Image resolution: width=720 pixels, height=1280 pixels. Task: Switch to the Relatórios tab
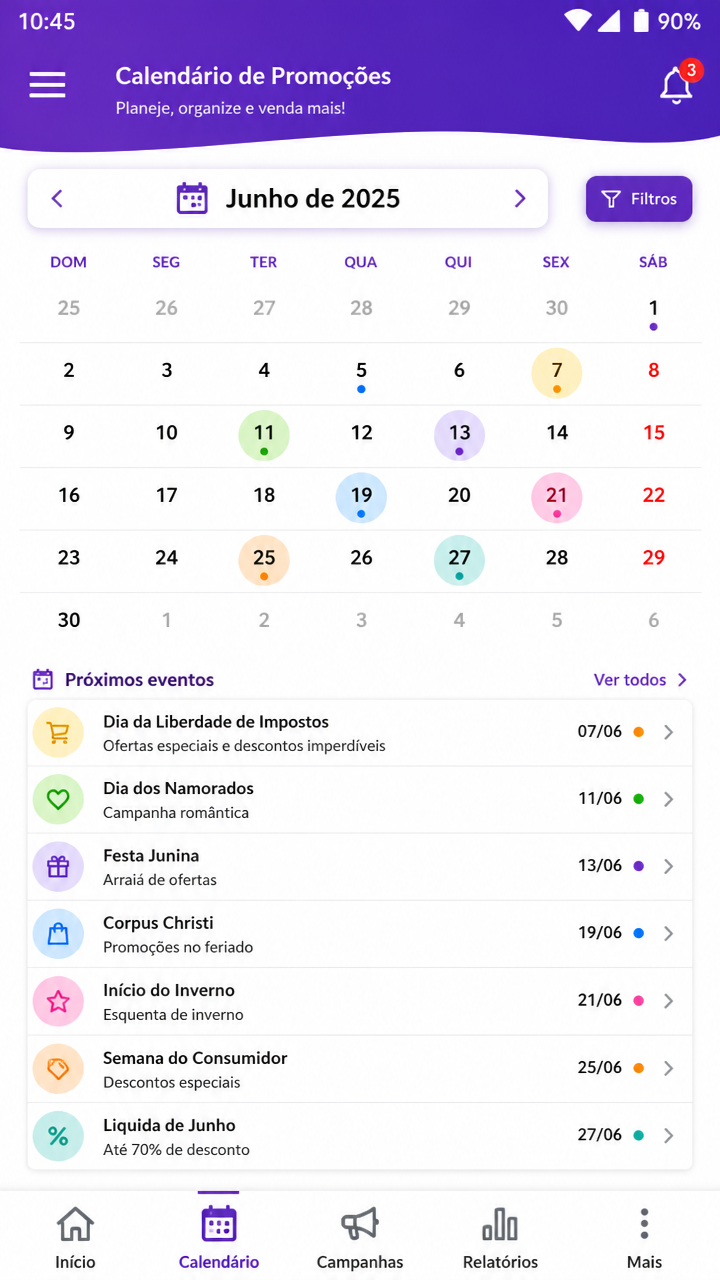pos(500,1236)
